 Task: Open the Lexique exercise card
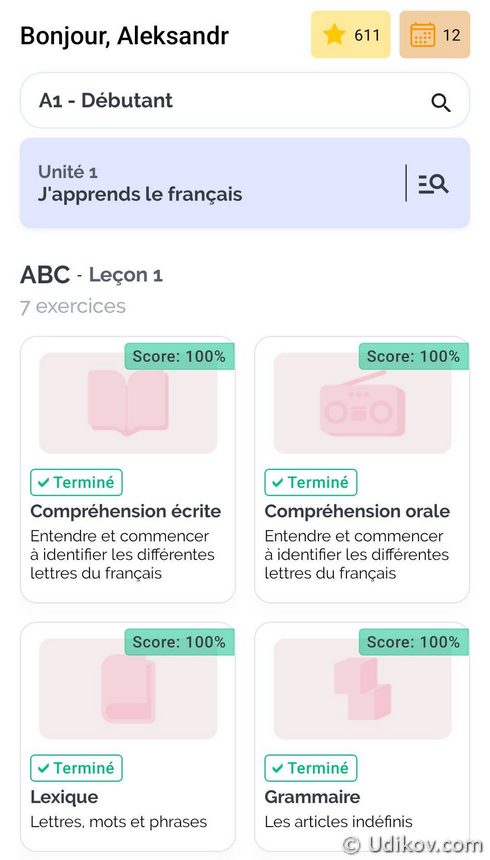[x=128, y=737]
